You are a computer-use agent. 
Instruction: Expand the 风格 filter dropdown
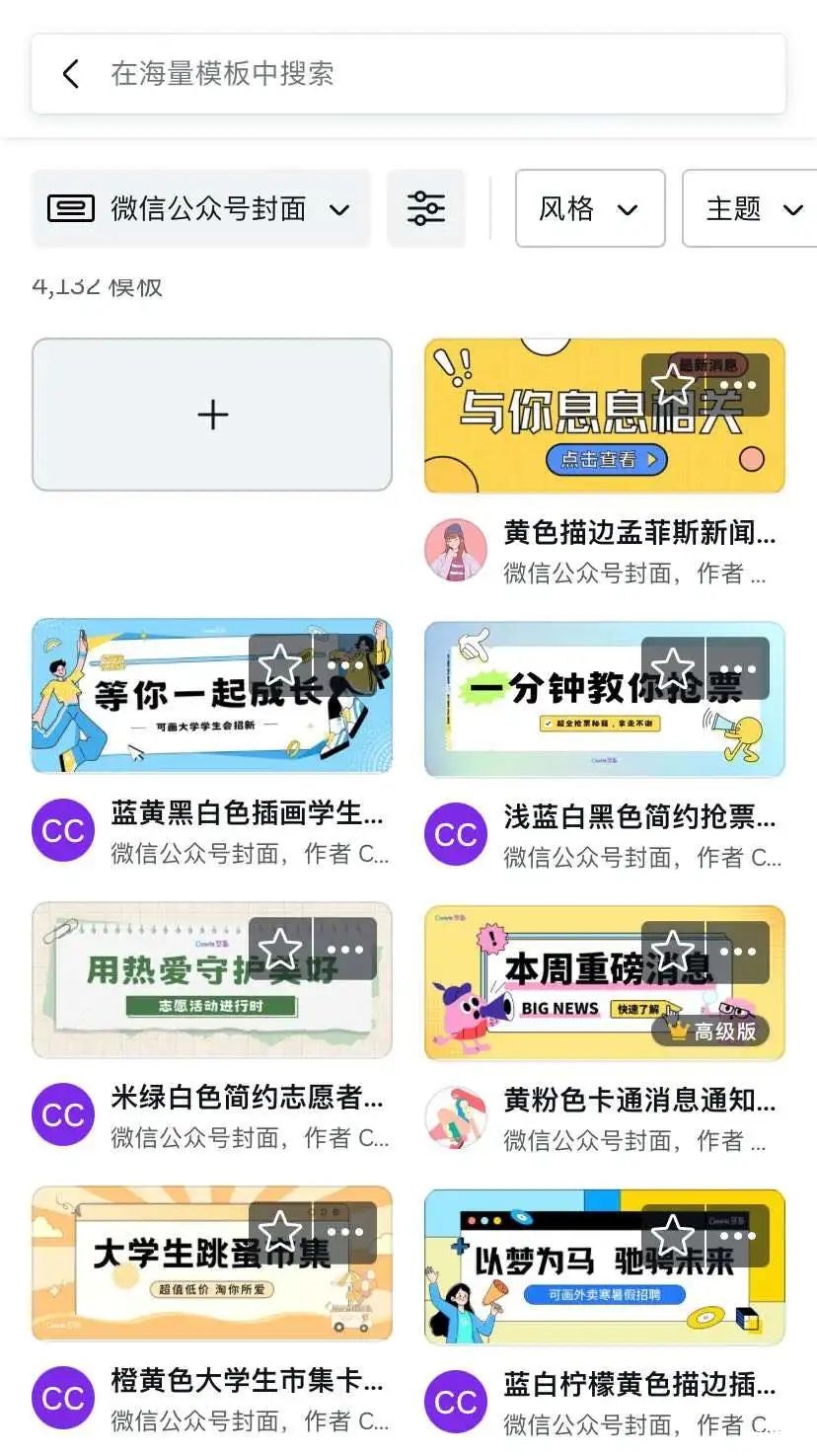pyautogui.click(x=589, y=208)
